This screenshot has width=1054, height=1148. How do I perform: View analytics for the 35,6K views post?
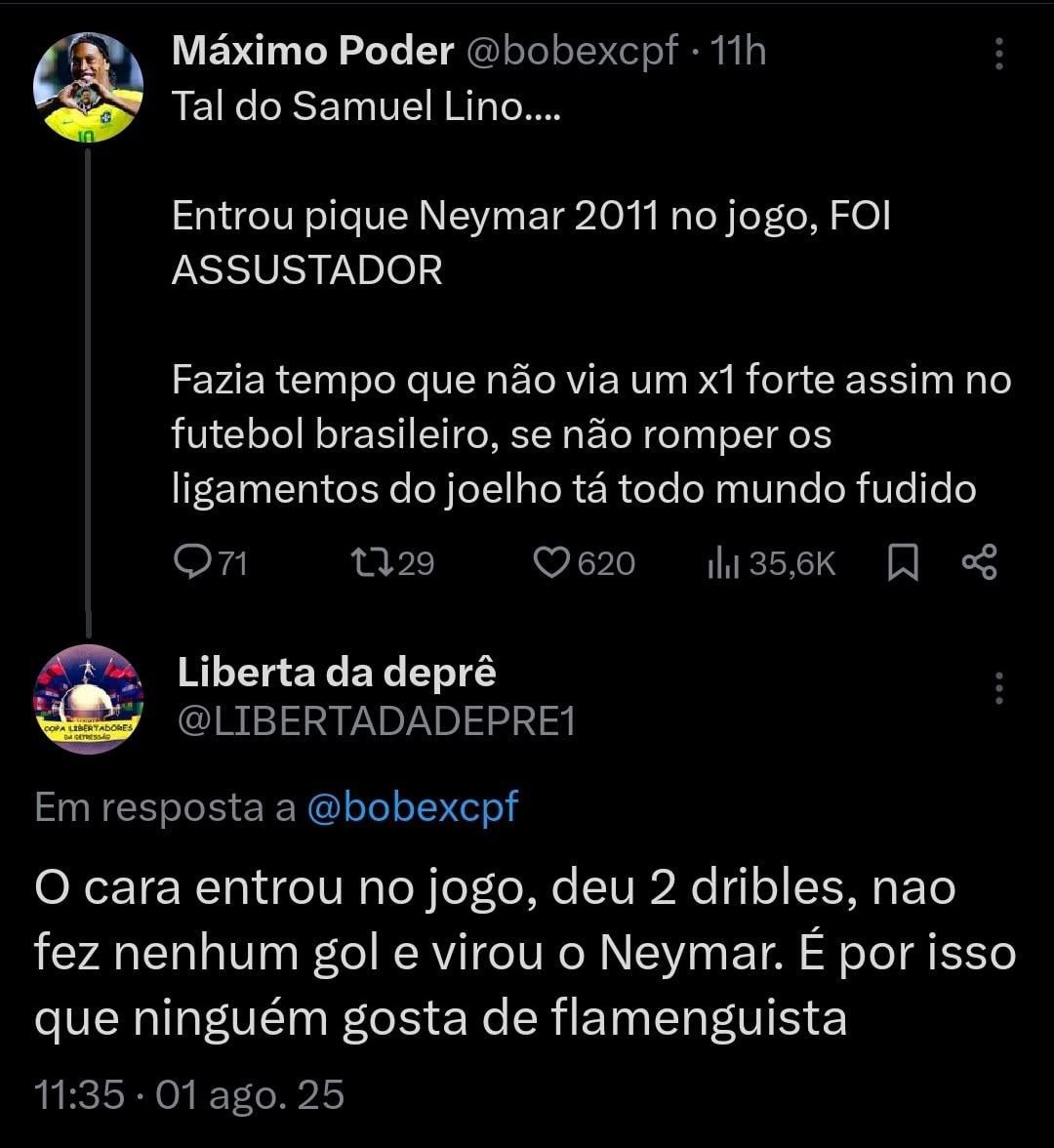pyautogui.click(x=721, y=563)
